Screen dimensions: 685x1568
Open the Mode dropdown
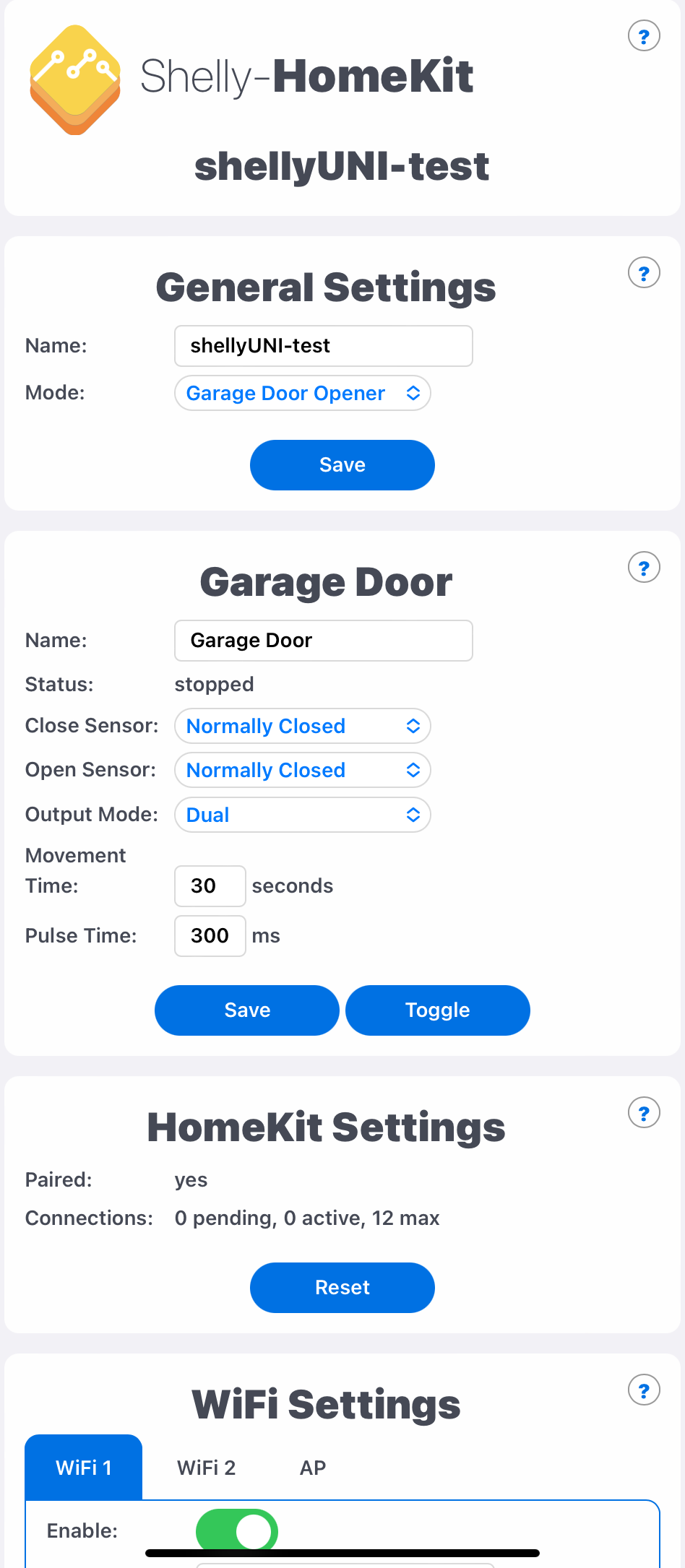coord(302,393)
